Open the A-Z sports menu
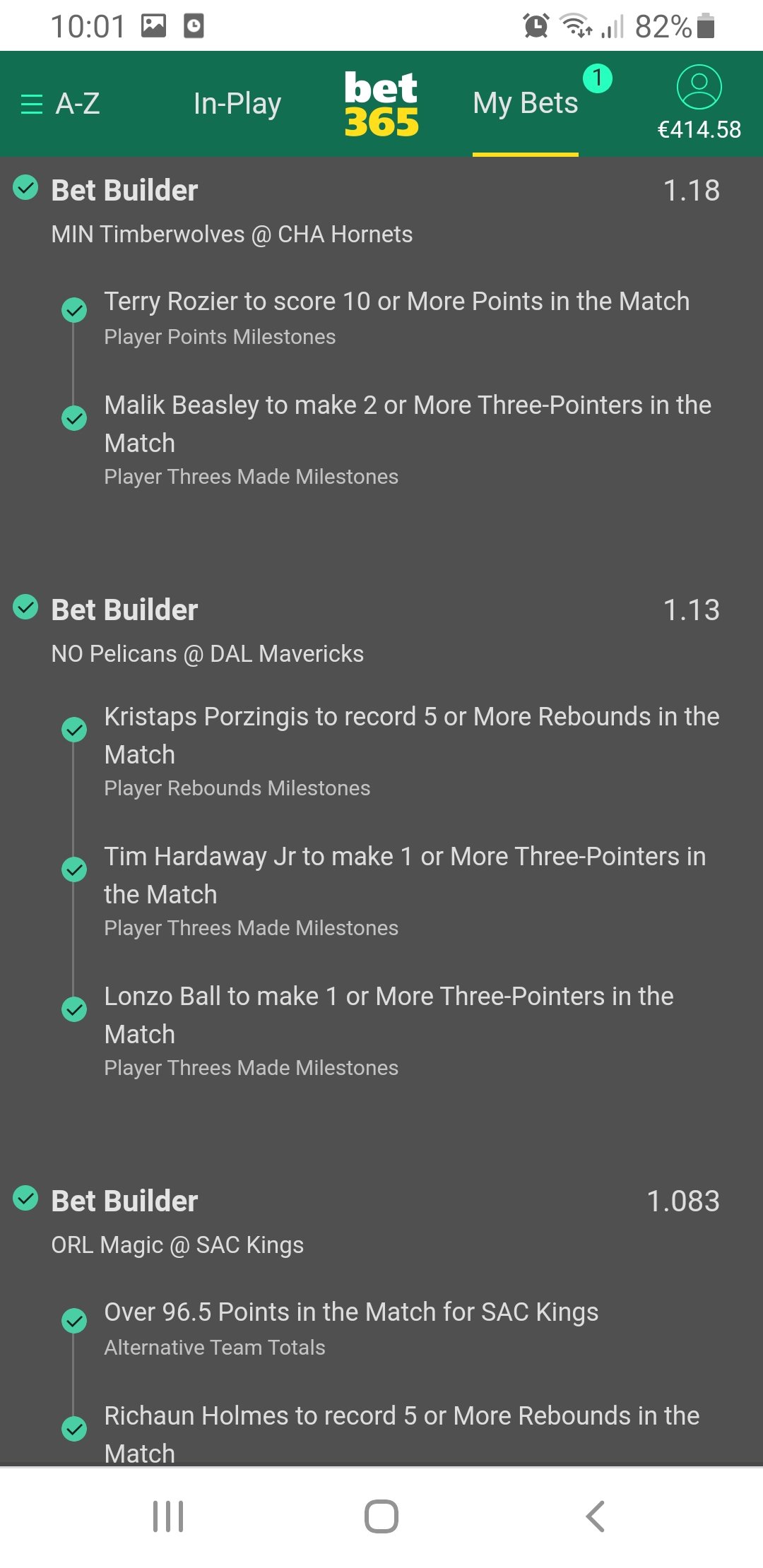Screen dimensions: 763x1568 [60, 104]
